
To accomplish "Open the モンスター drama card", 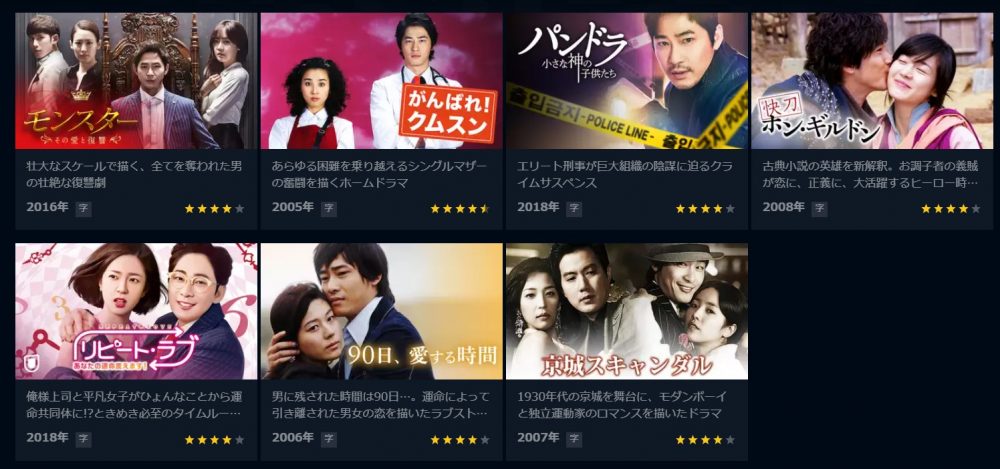I will 136,81.
